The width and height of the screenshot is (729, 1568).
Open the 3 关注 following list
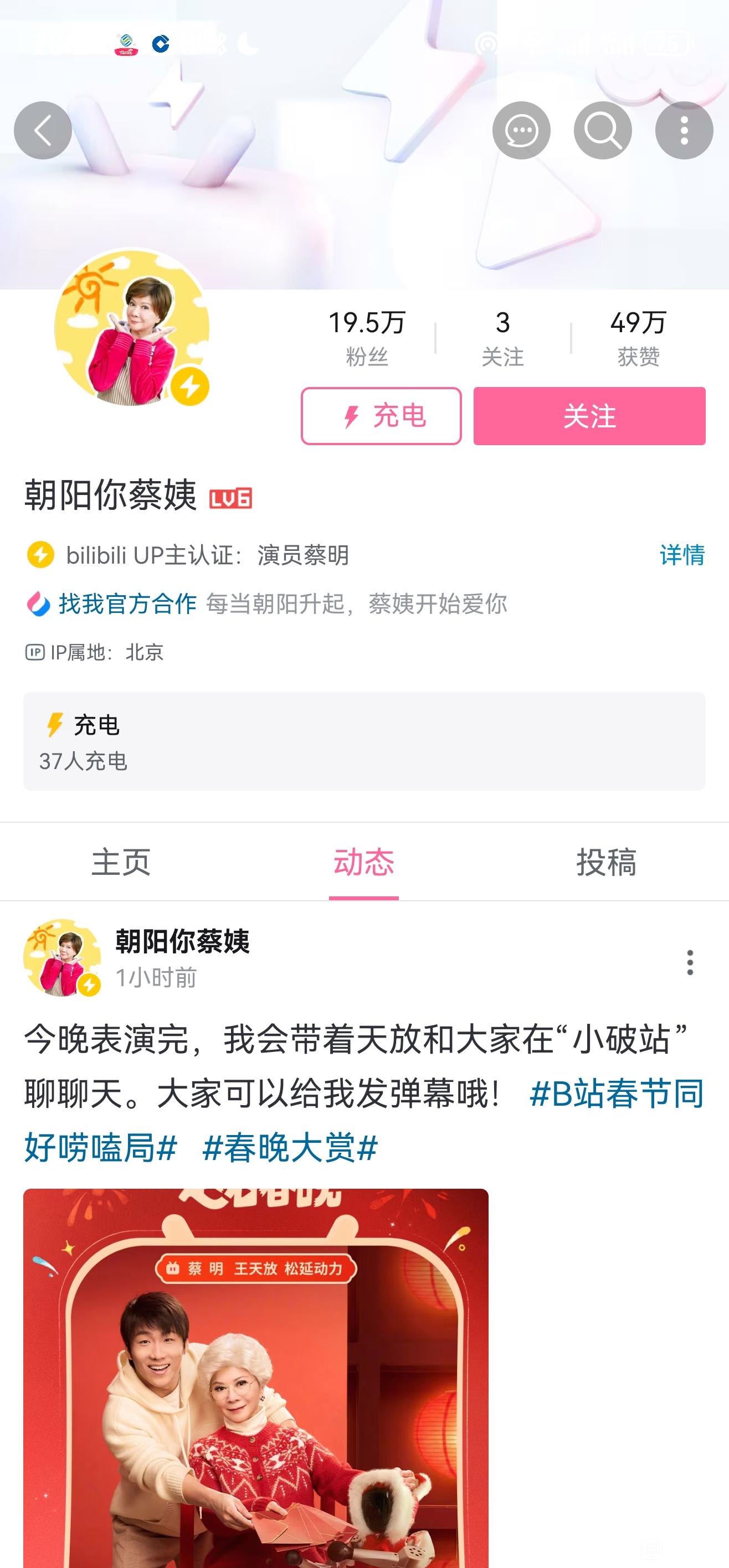pyautogui.click(x=502, y=338)
